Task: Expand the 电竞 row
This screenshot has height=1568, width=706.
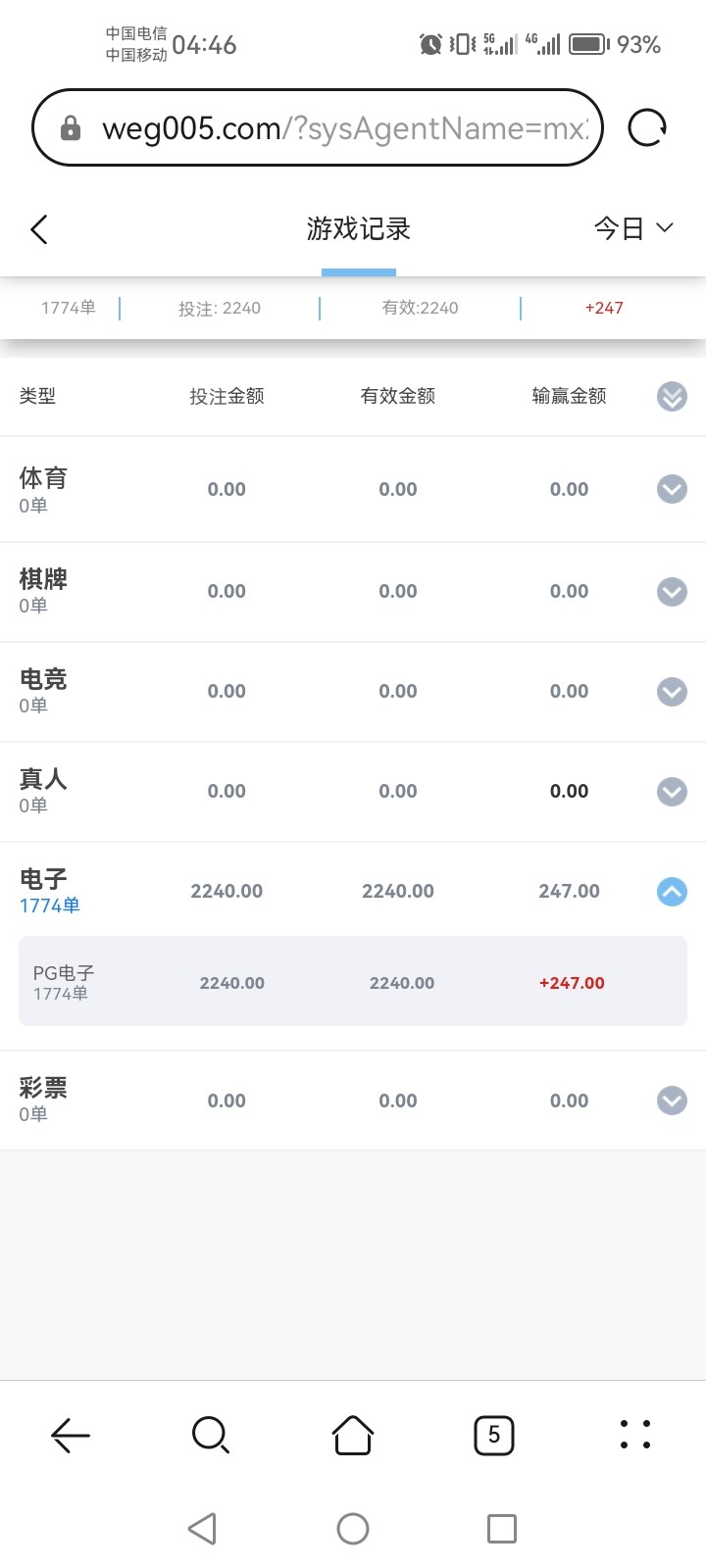Action: 672,691
